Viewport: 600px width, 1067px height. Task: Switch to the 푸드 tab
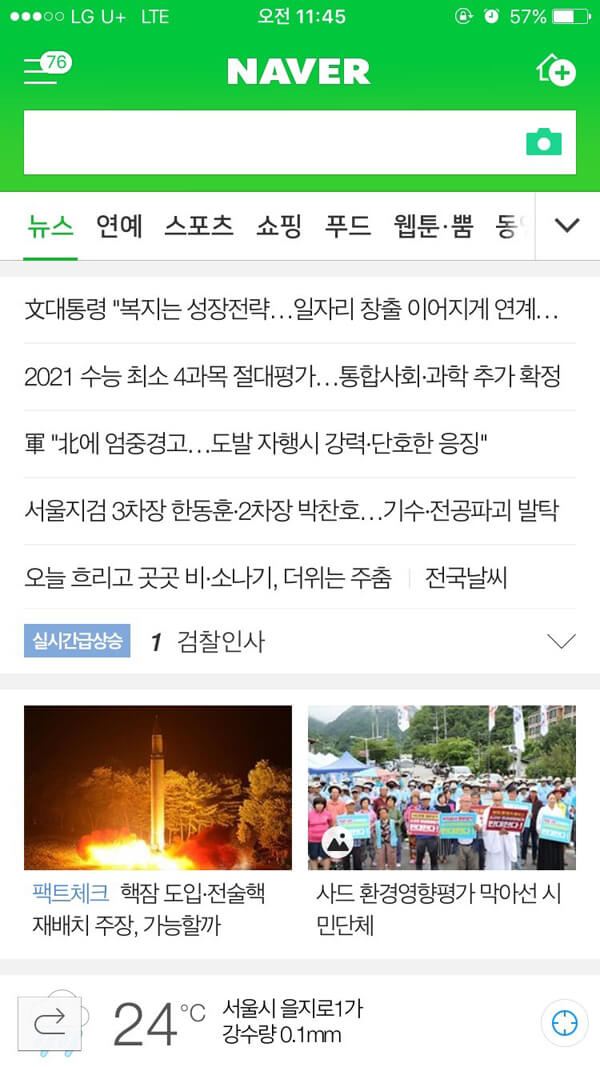coord(348,226)
